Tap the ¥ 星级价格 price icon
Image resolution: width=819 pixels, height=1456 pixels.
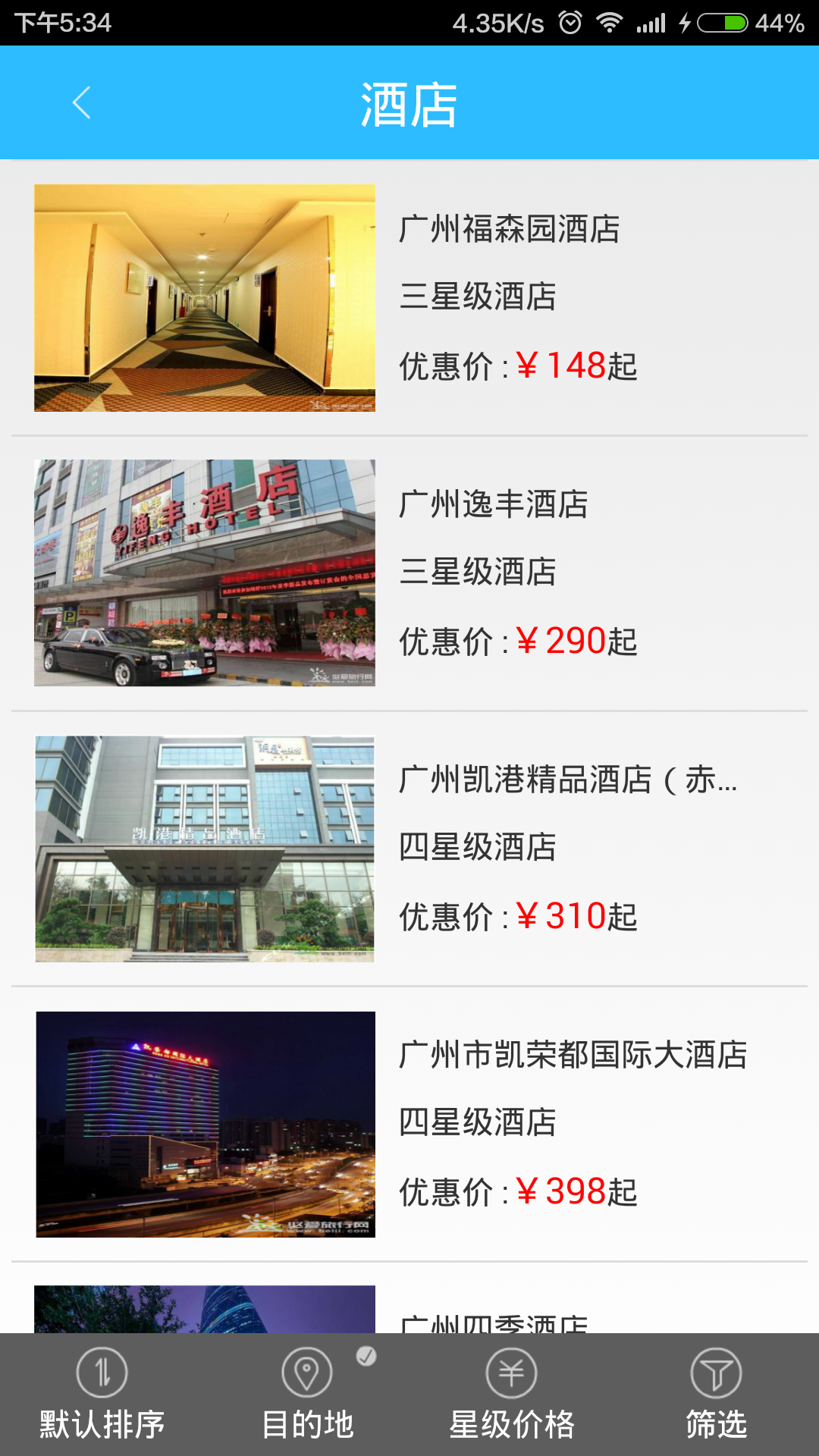tap(511, 1372)
